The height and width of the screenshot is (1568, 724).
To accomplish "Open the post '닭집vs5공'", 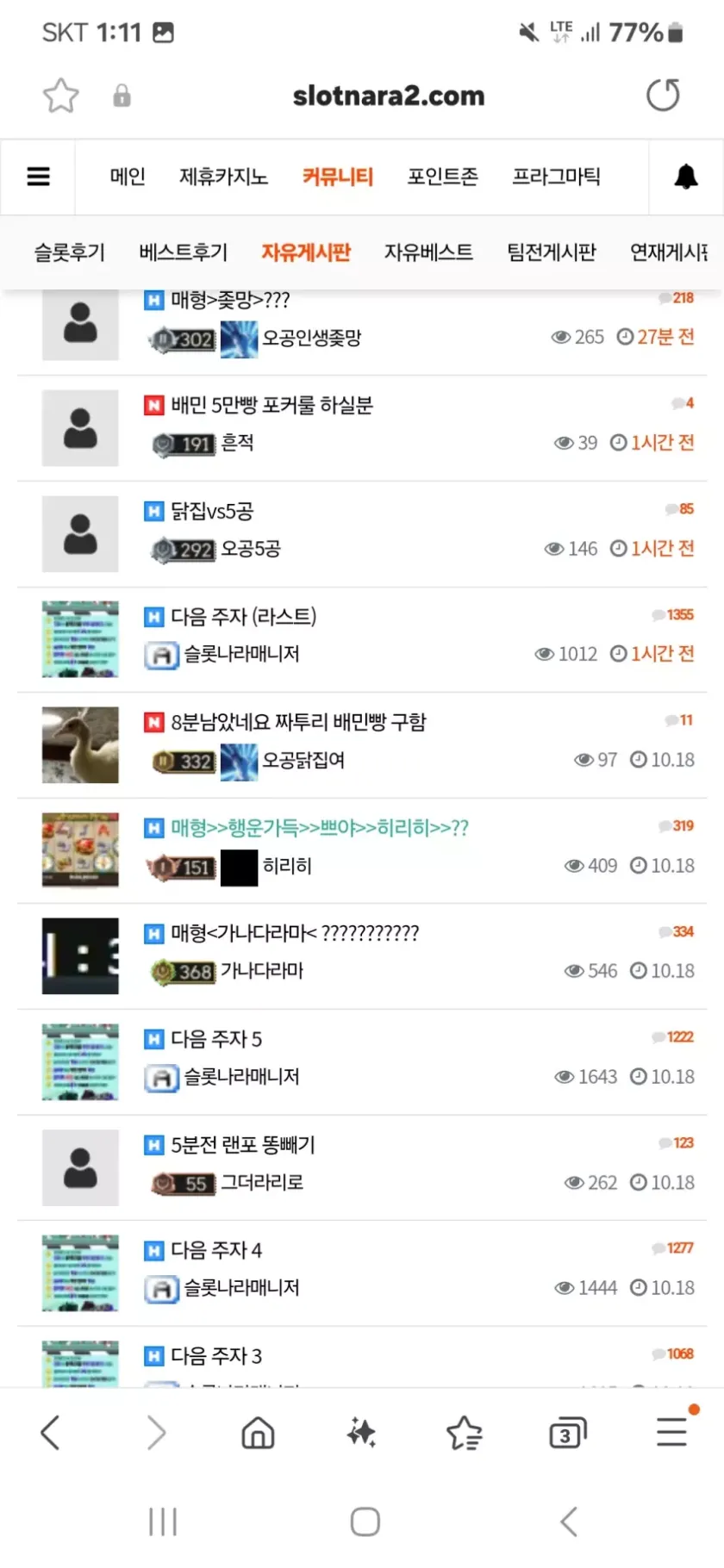I will pos(212,511).
